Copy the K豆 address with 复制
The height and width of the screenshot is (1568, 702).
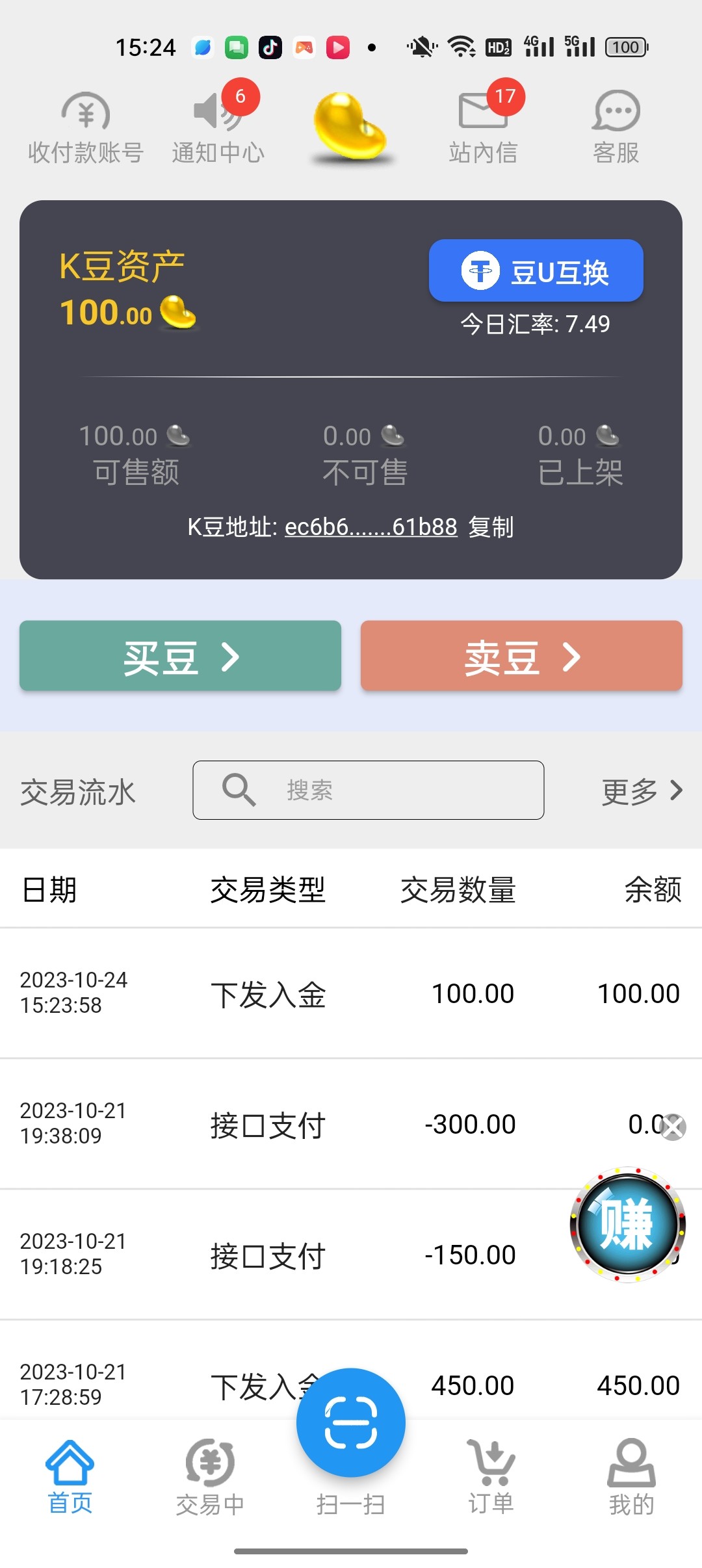tap(491, 527)
